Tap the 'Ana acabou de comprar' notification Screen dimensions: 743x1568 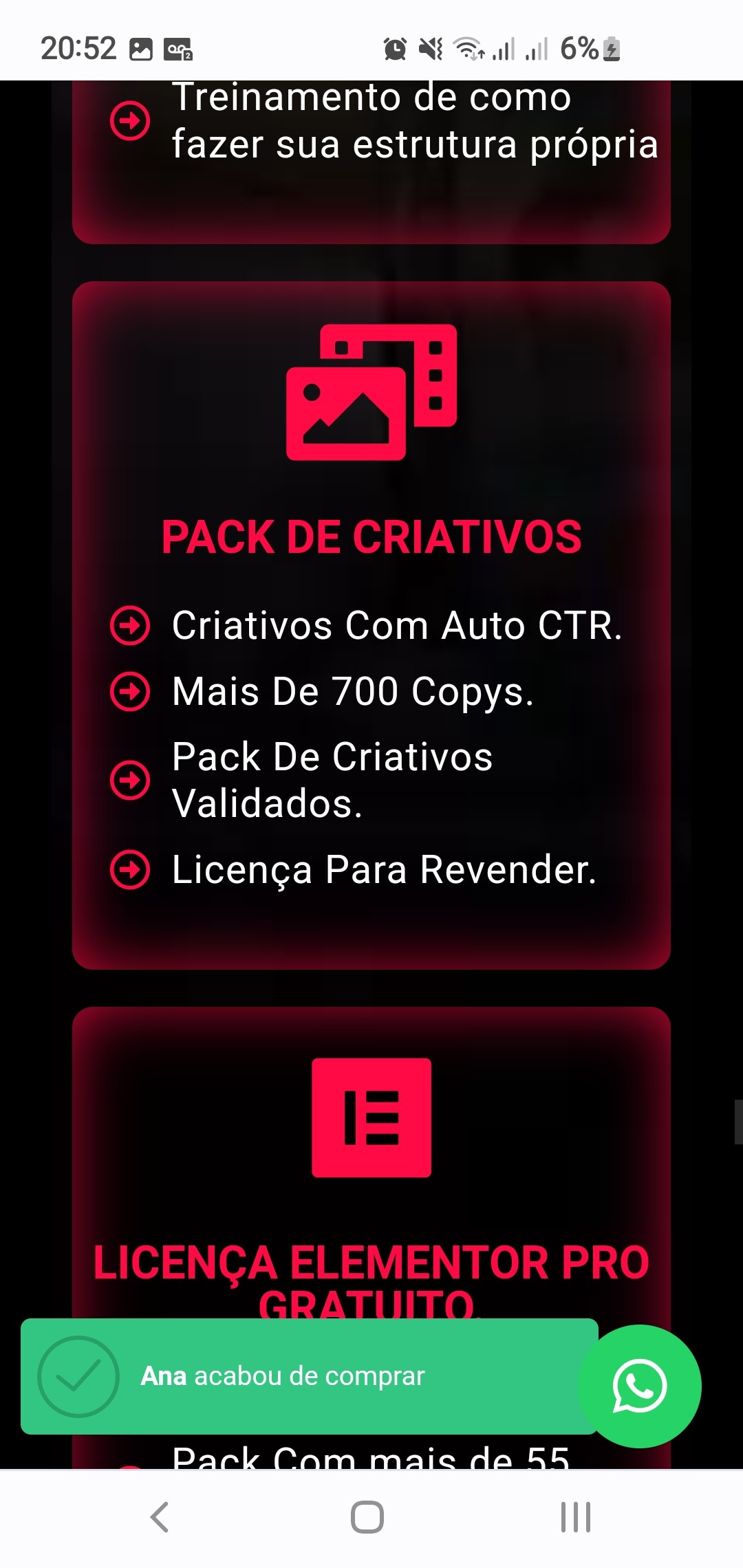pos(309,1376)
